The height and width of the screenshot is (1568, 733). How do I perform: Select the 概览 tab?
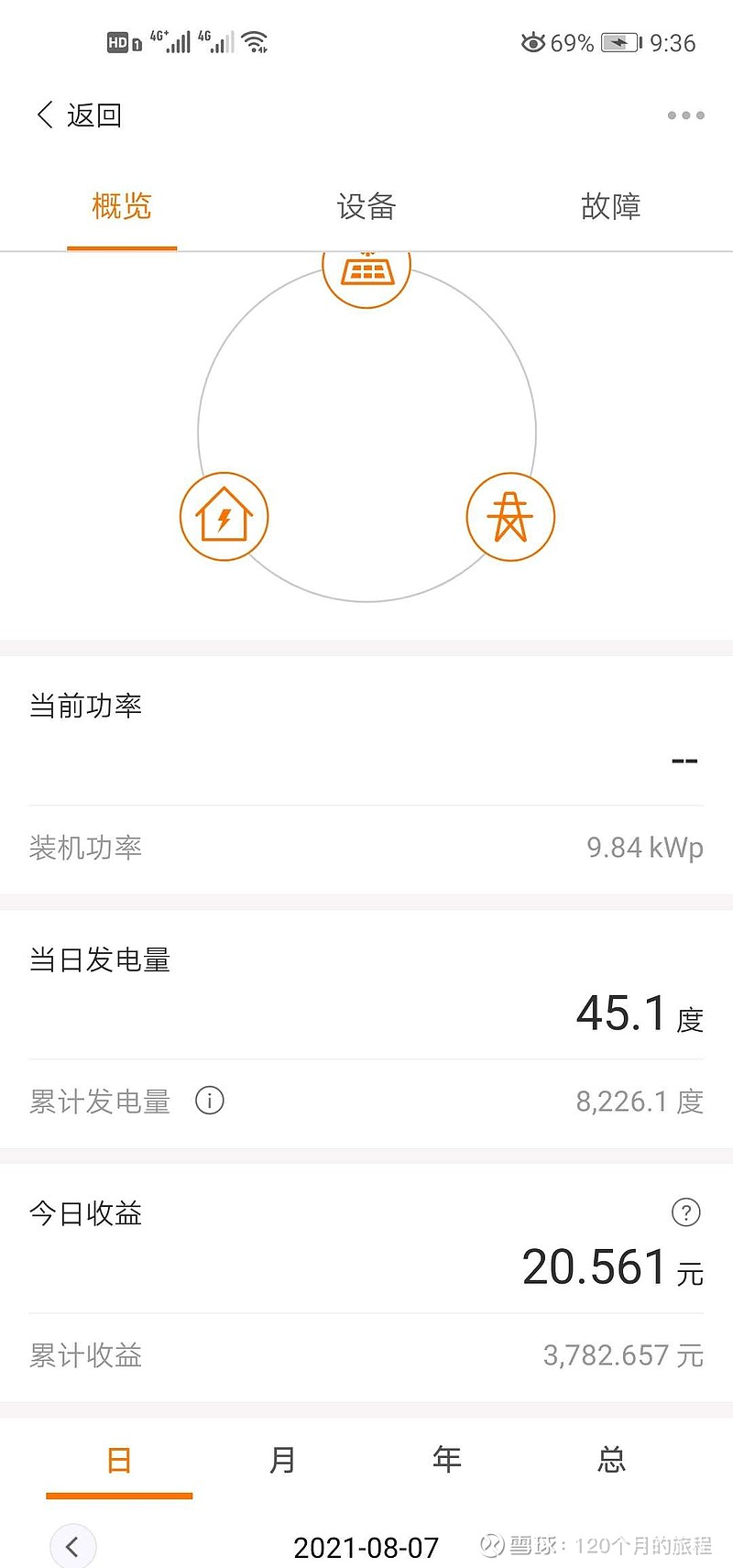[122, 207]
